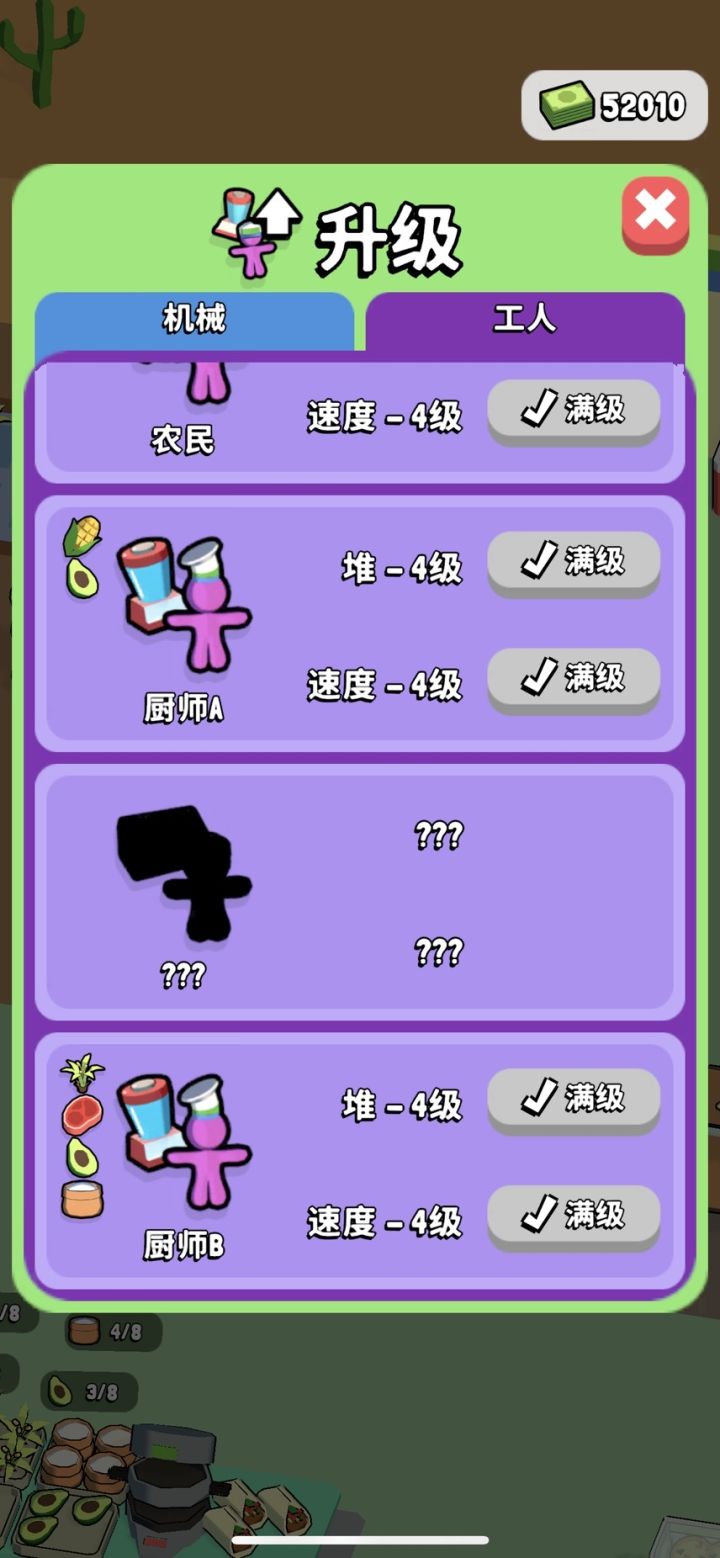Image resolution: width=720 pixels, height=1558 pixels.
Task: Tap the silhouetted ??? mystery worker icon
Action: tap(185, 870)
